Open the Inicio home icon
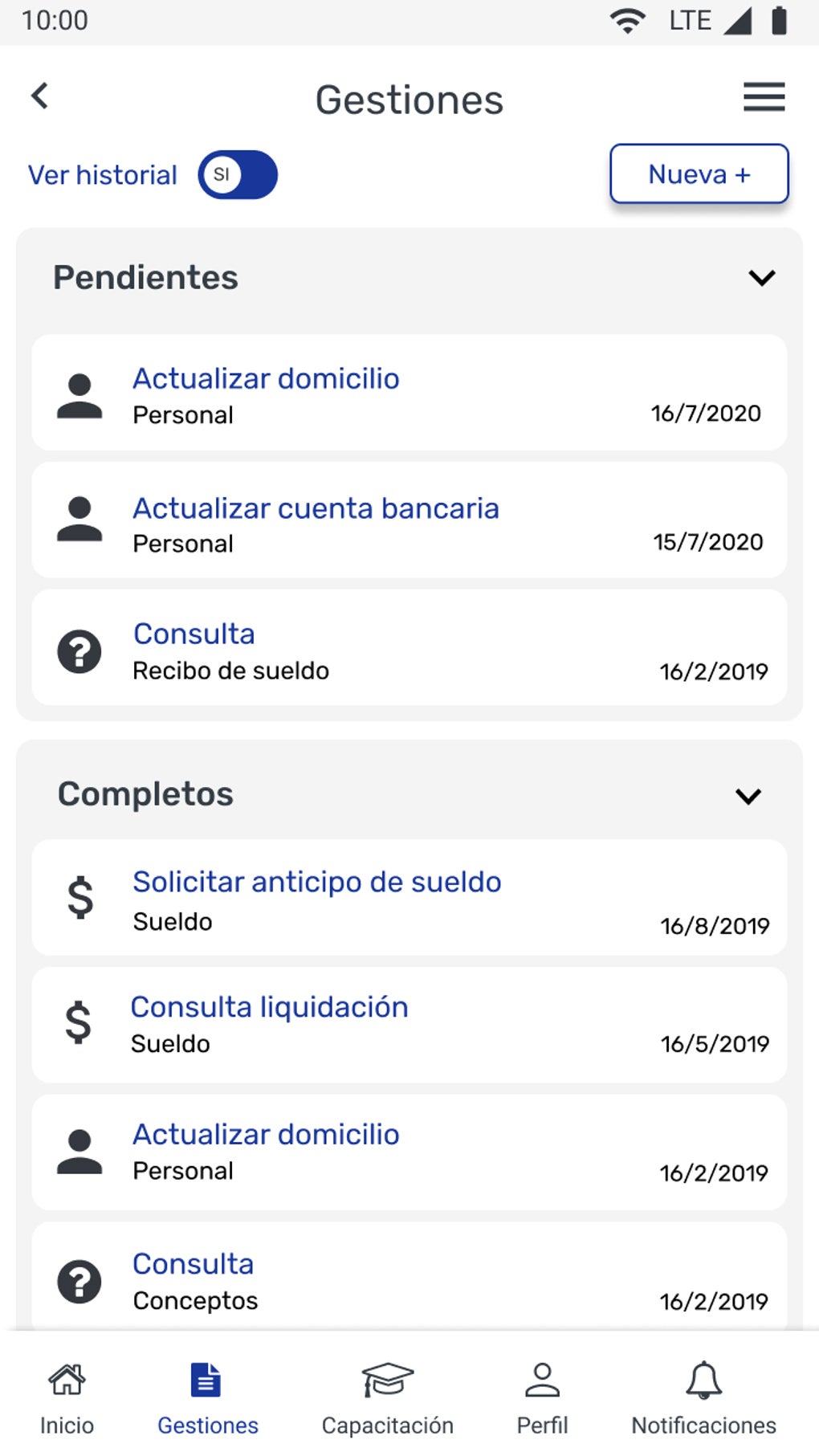The width and height of the screenshot is (819, 1456). [x=67, y=1382]
